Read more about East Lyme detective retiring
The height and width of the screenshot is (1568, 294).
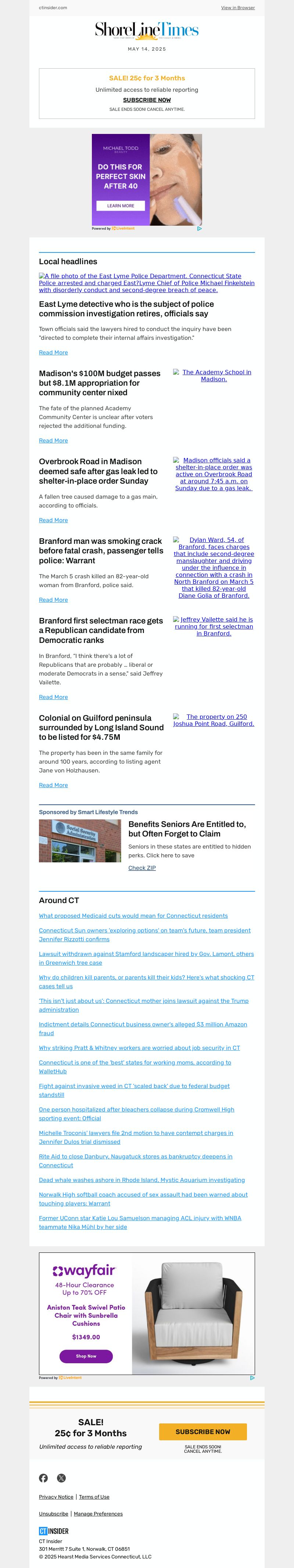click(x=53, y=352)
